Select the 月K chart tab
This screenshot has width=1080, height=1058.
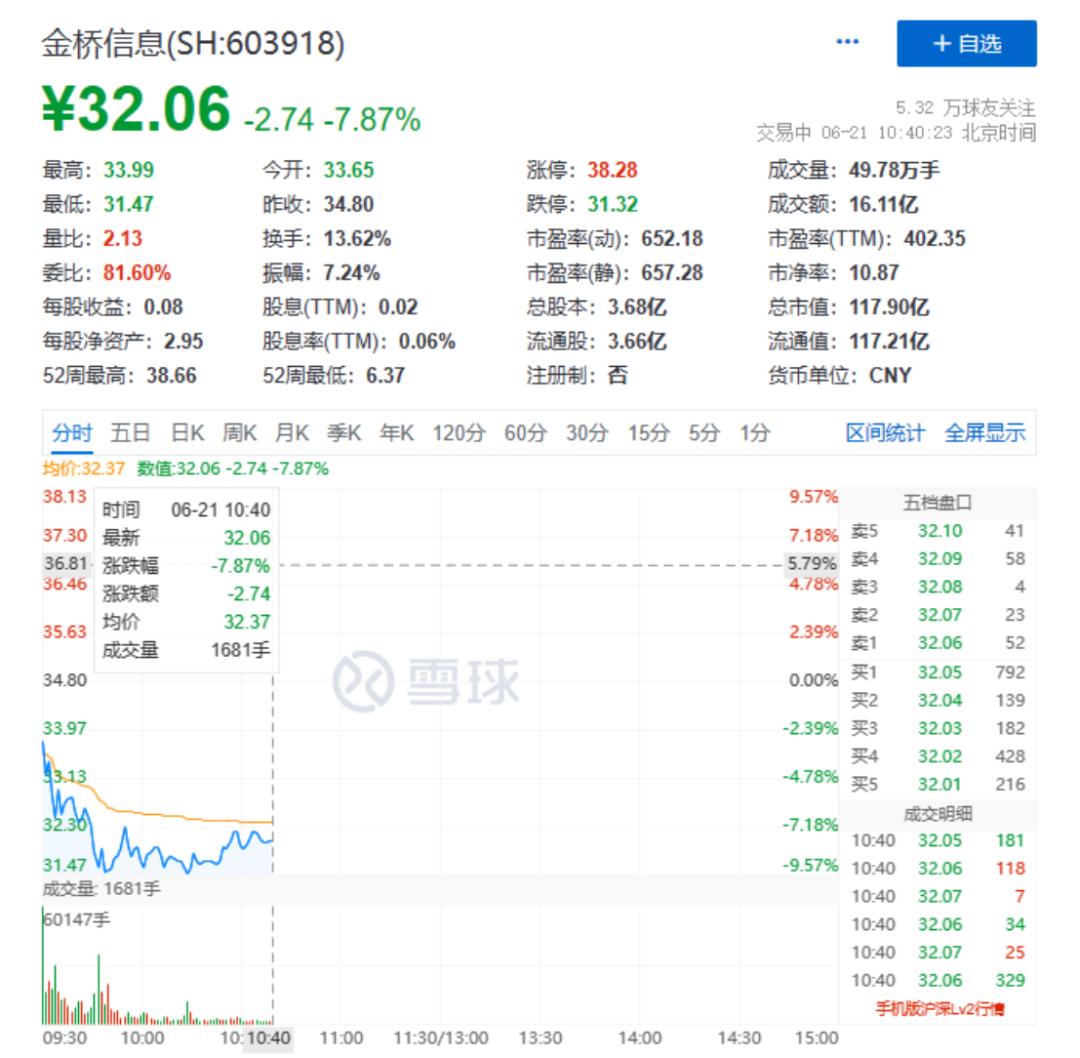click(291, 433)
